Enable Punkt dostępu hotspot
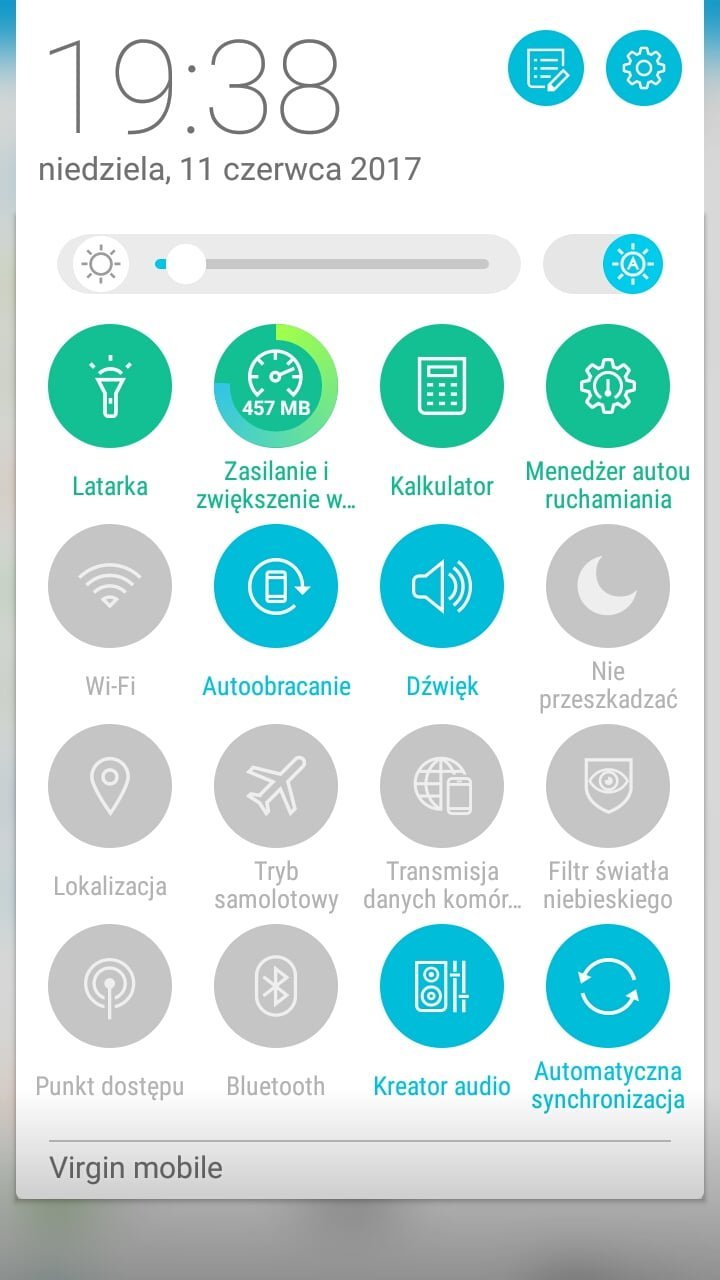 point(110,986)
